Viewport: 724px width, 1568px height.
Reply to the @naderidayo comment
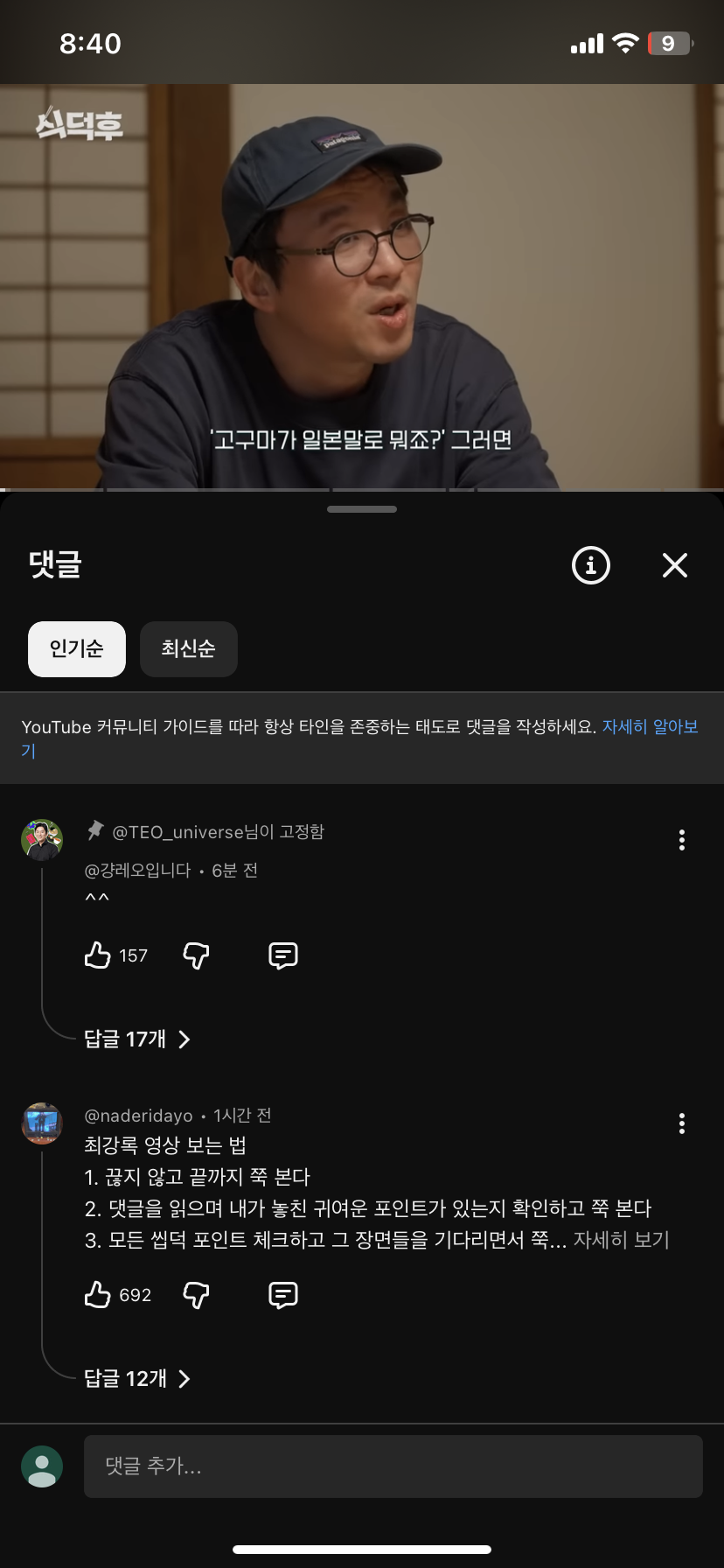click(x=282, y=1295)
